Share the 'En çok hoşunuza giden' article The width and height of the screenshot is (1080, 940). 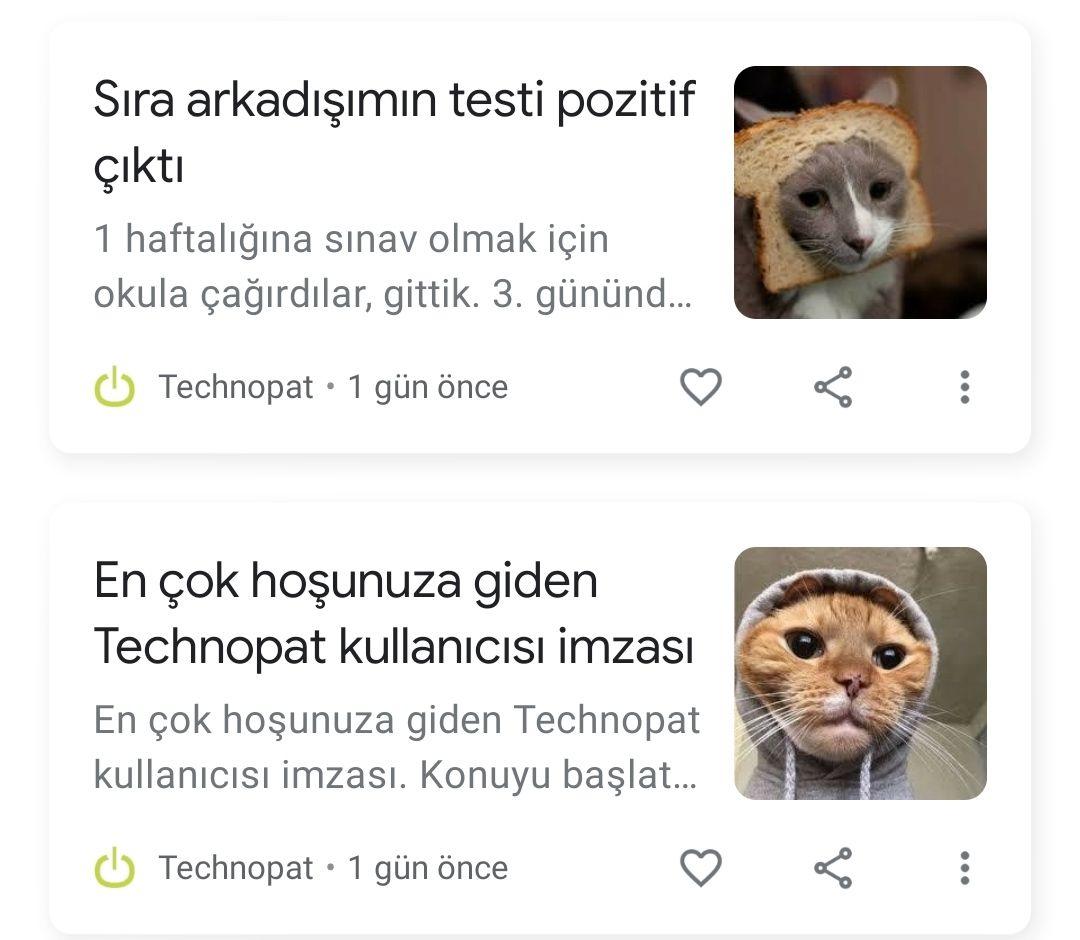(832, 868)
